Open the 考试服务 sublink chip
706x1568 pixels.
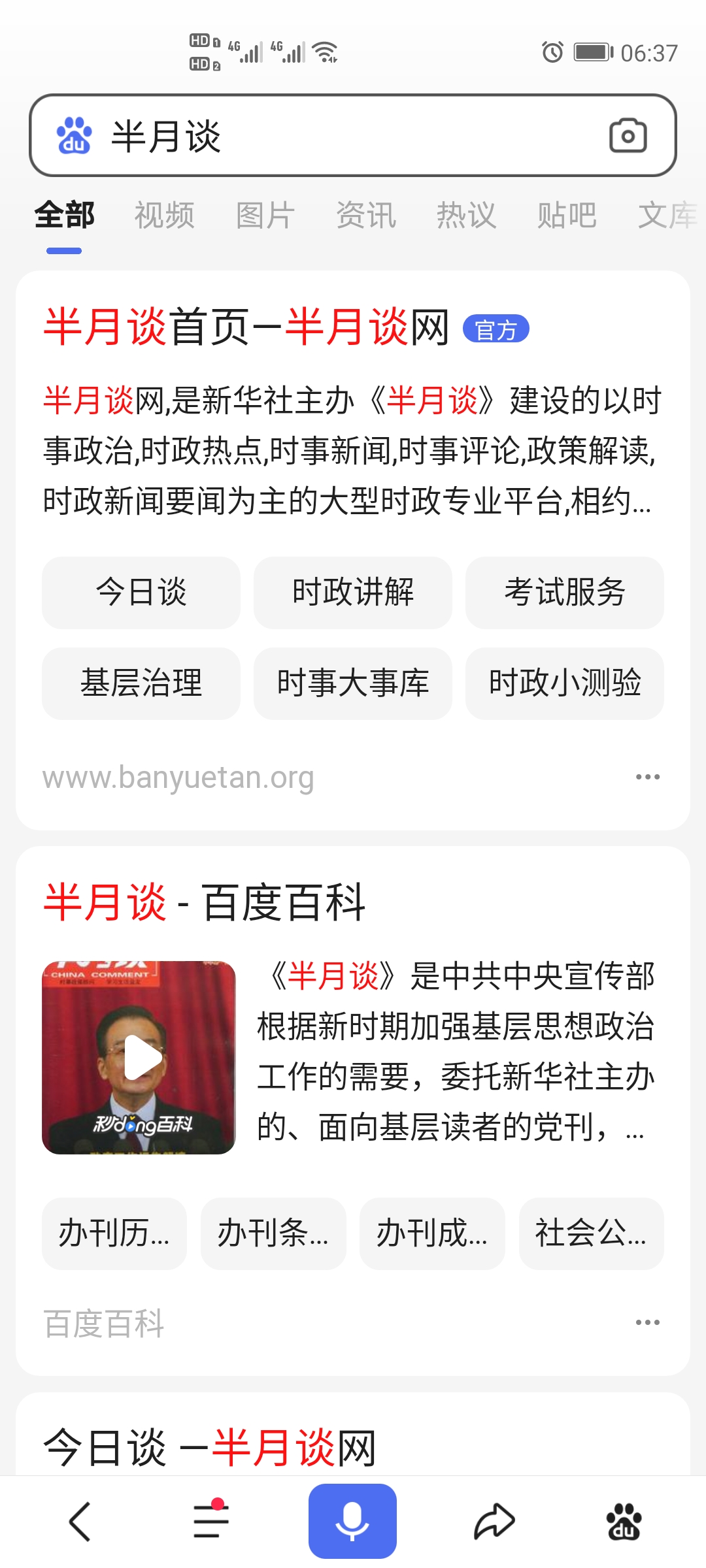click(565, 593)
